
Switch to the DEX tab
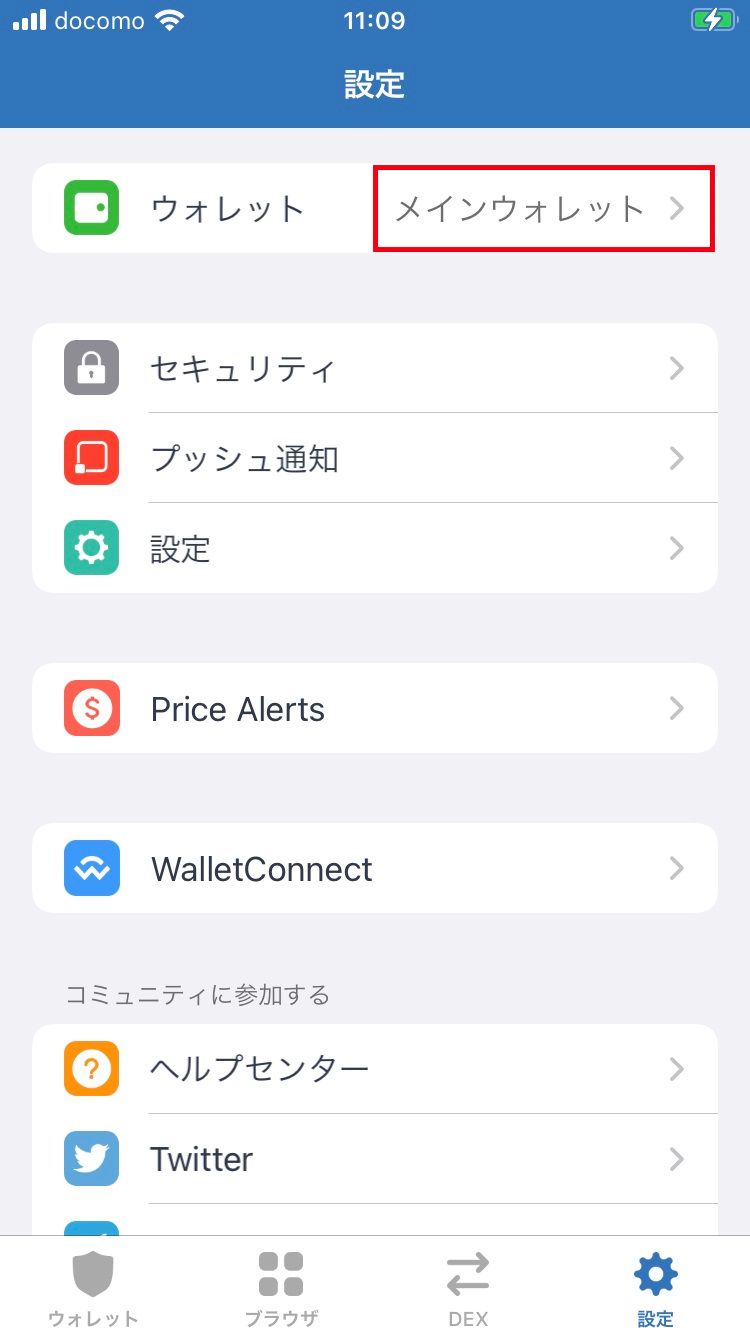(x=468, y=1288)
